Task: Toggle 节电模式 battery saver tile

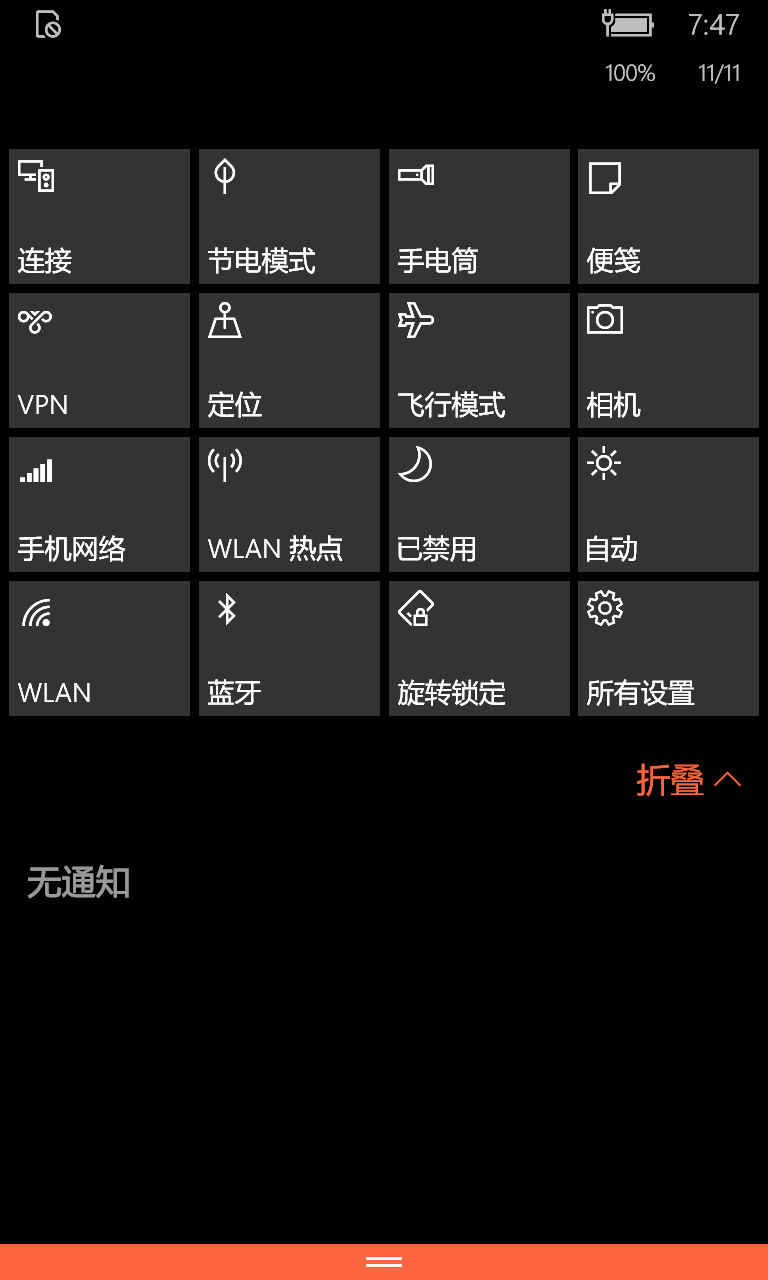Action: coord(289,216)
